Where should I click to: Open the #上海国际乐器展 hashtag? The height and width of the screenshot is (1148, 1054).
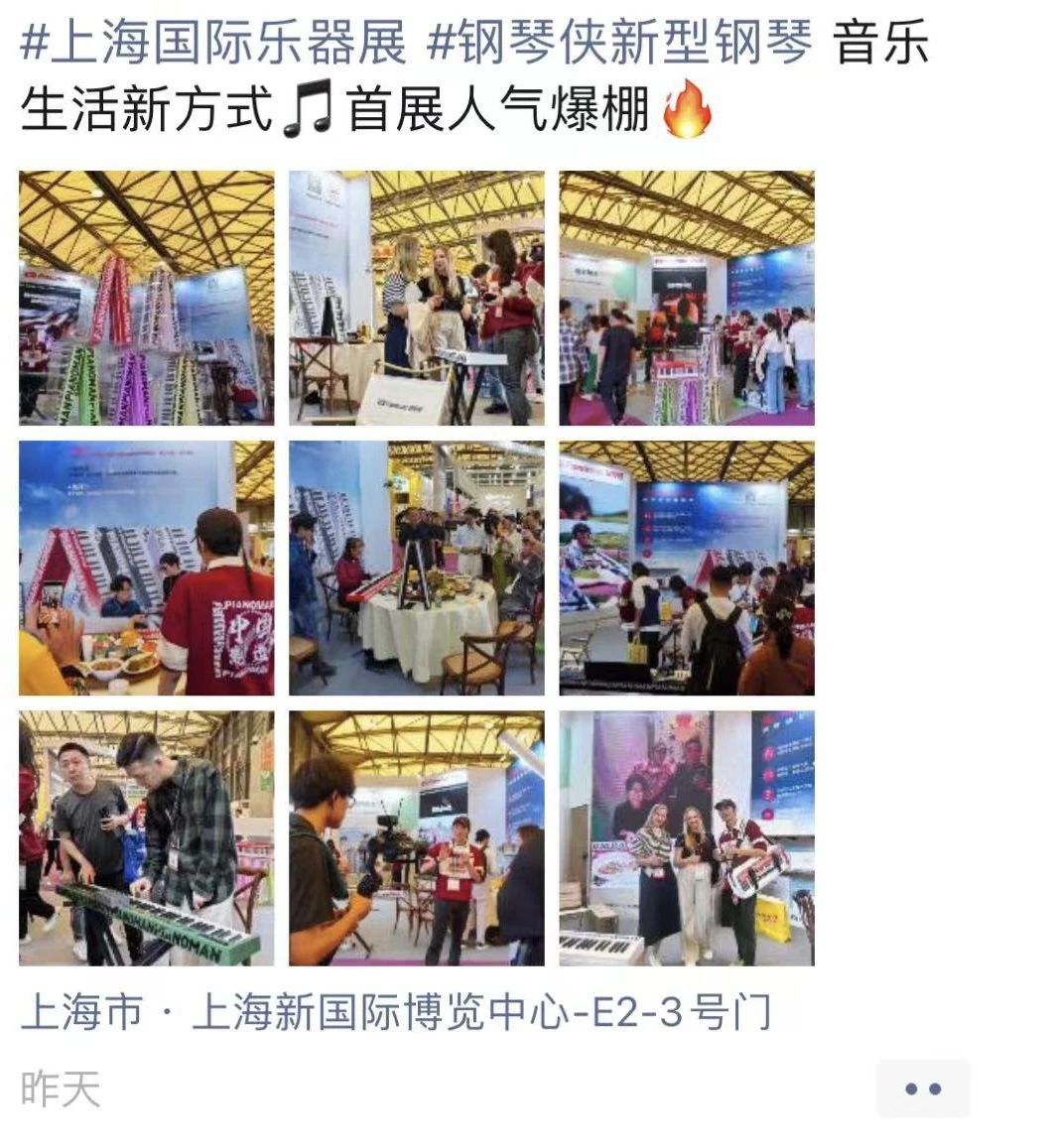213,43
